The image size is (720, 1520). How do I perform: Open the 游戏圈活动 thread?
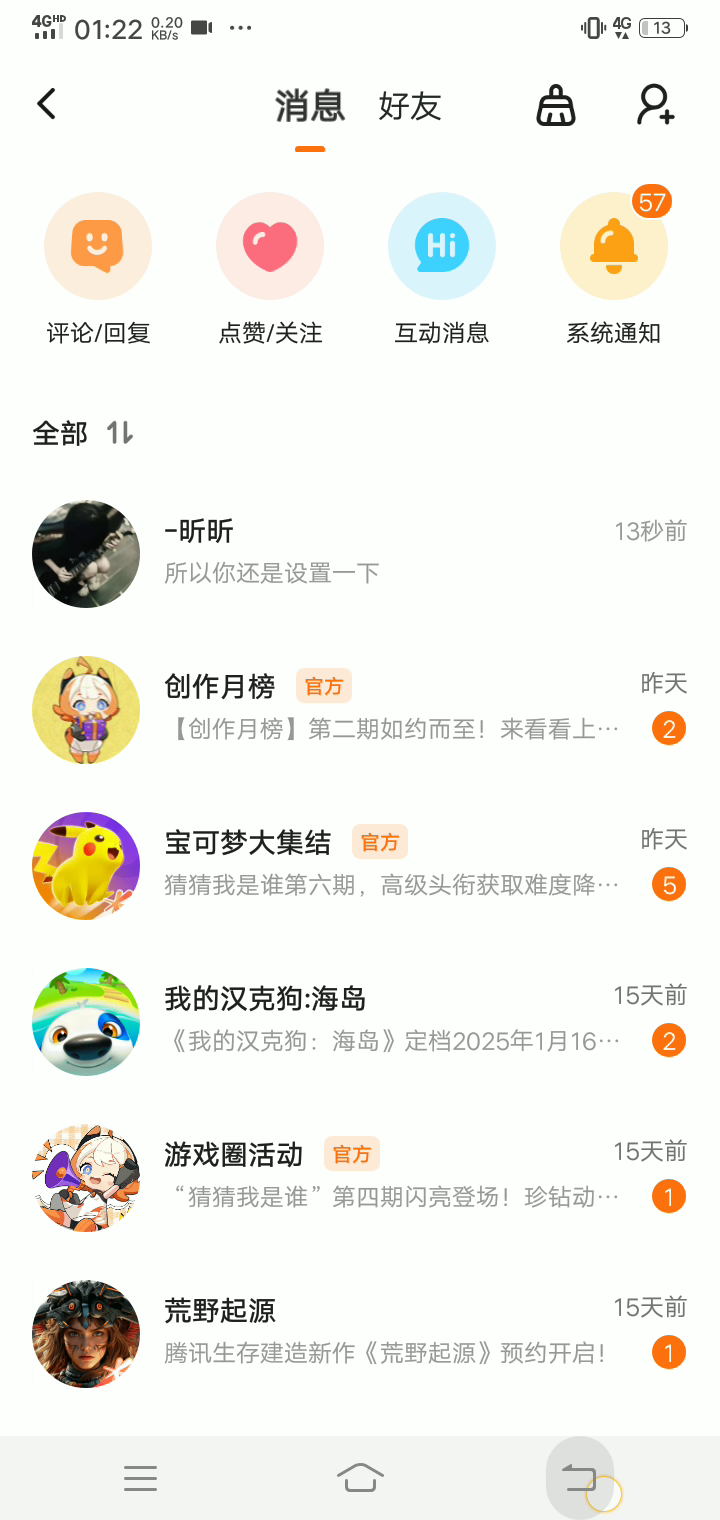click(x=360, y=1177)
